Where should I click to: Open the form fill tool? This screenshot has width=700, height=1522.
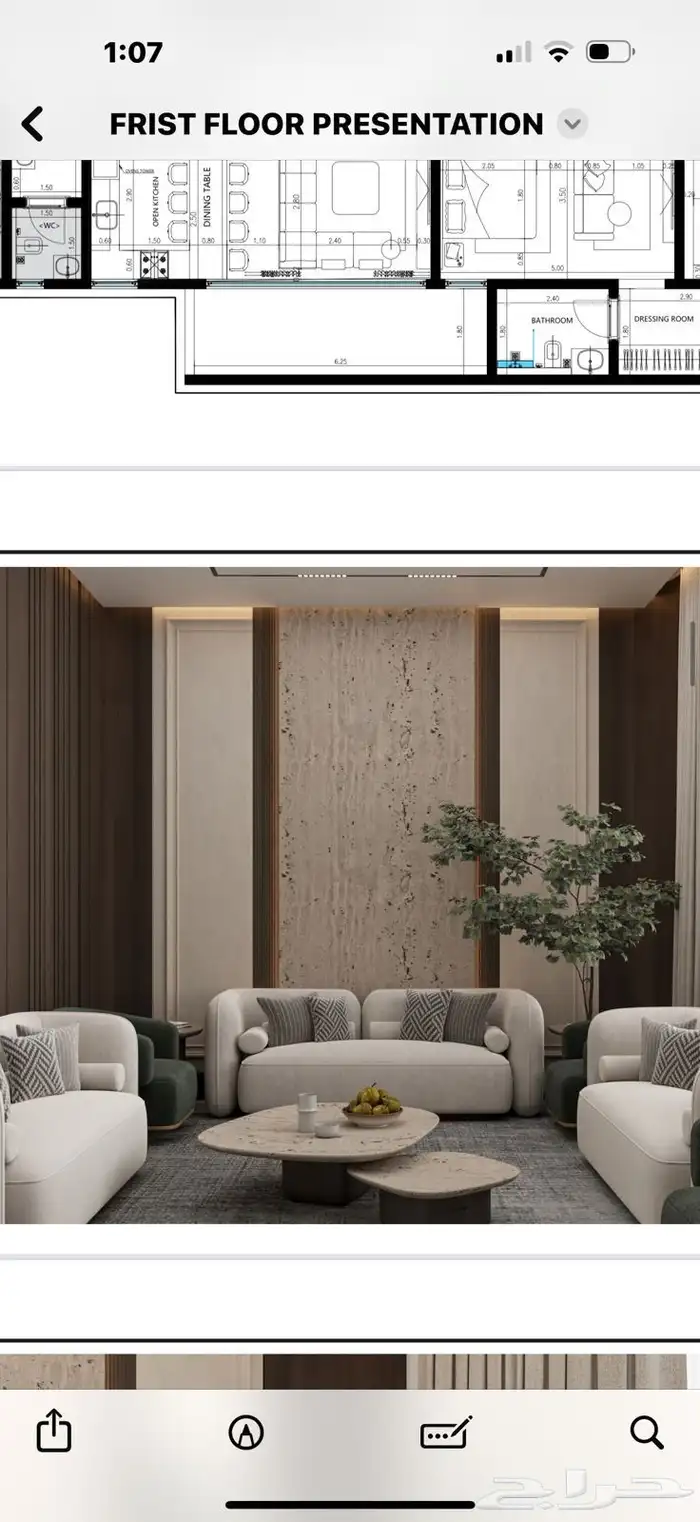coord(446,1433)
